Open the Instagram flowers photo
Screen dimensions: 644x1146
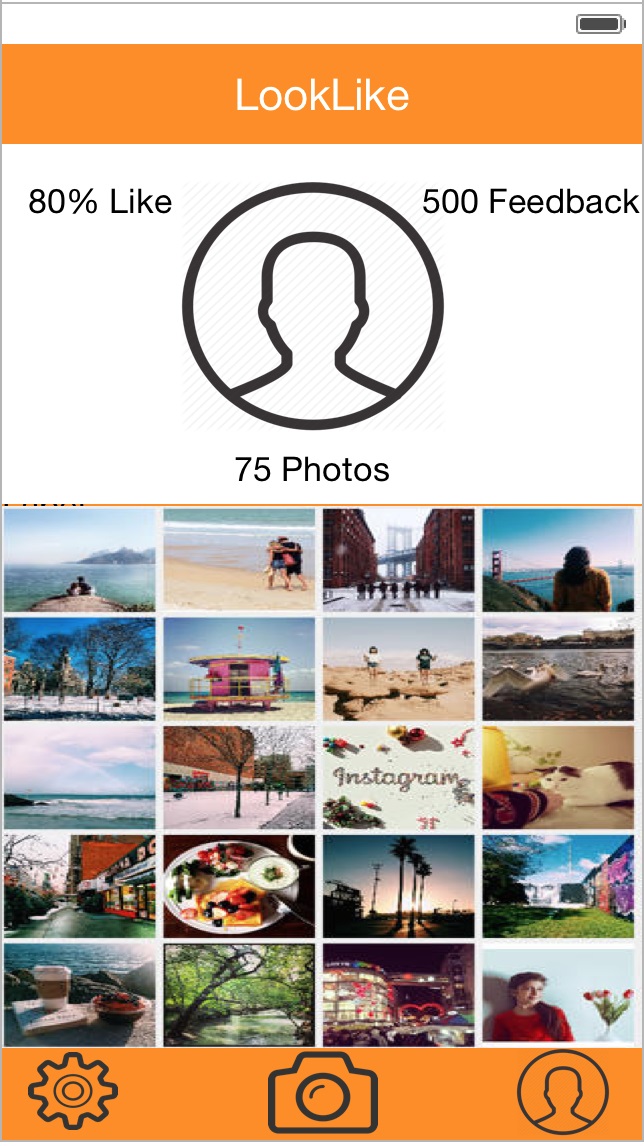pos(398,776)
